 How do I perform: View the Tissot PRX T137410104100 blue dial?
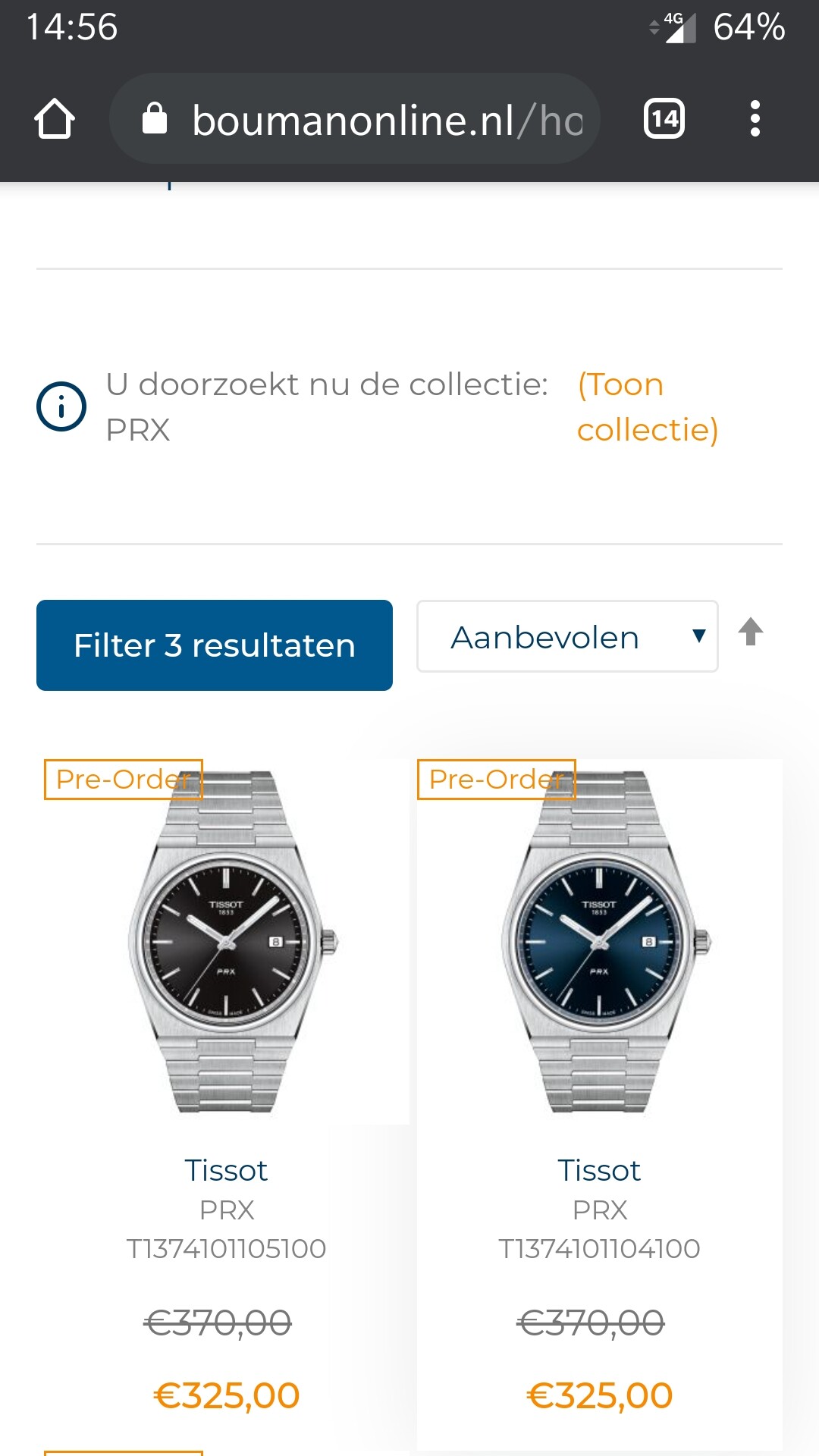pyautogui.click(x=599, y=940)
